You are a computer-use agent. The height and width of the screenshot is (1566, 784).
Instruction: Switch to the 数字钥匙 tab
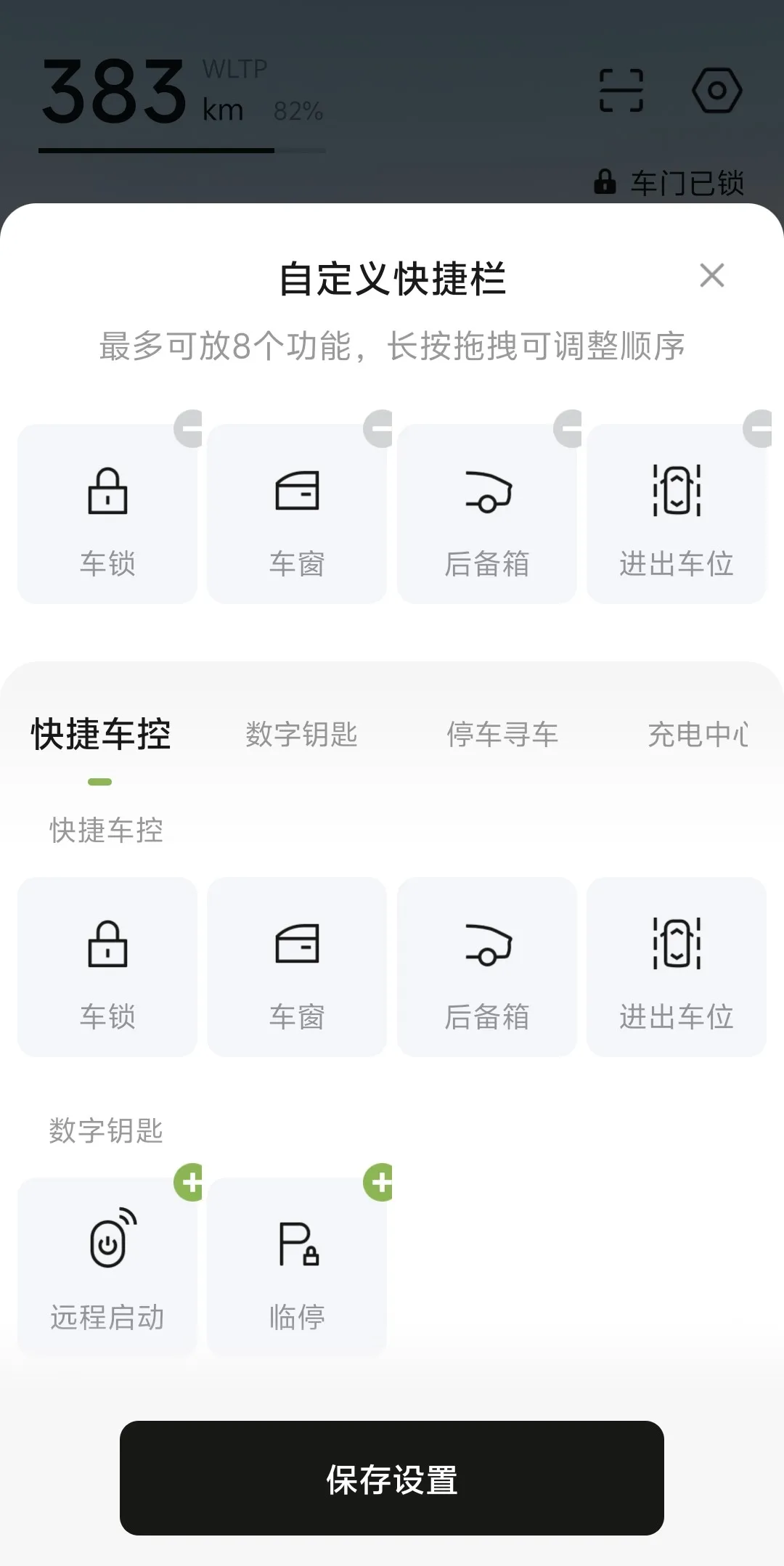(x=301, y=734)
